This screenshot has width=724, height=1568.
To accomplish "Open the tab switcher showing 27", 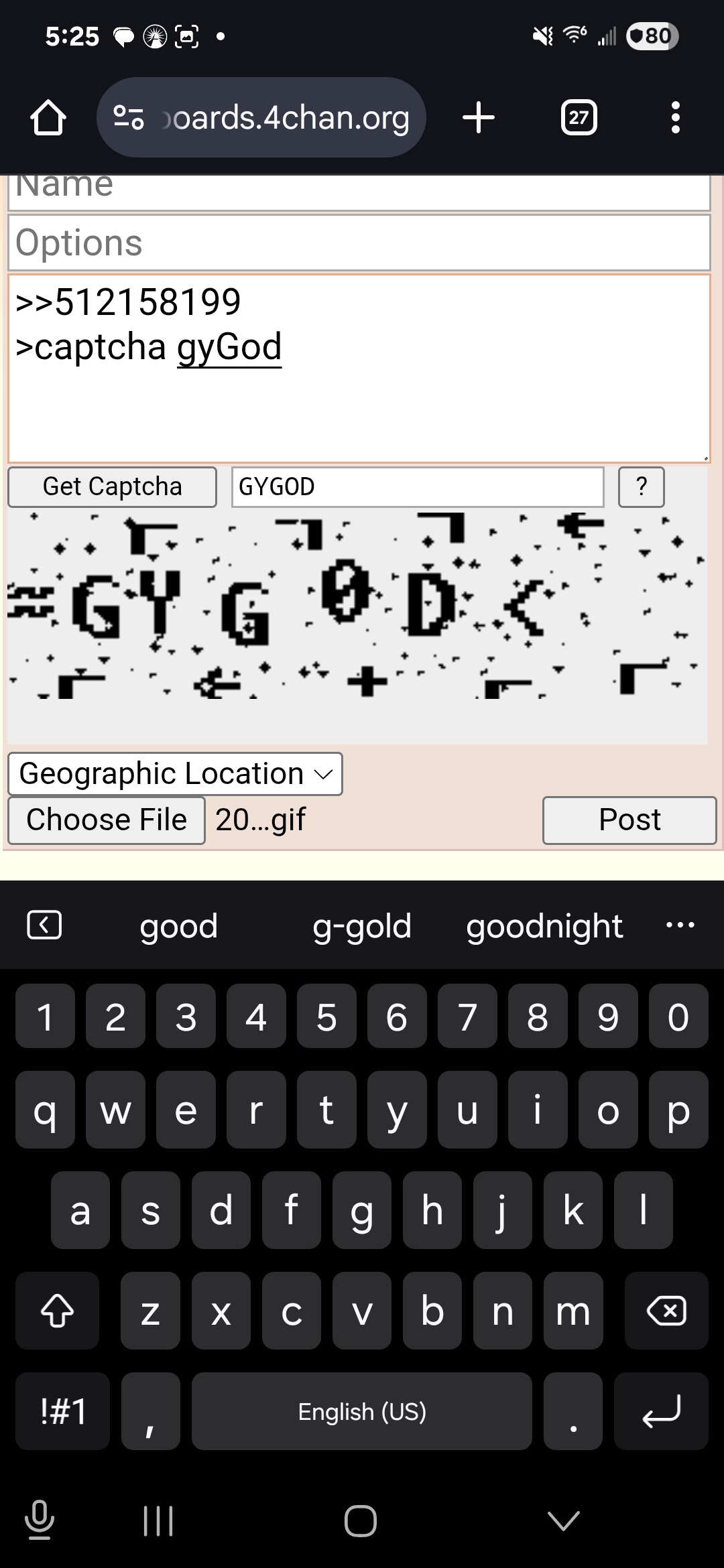I will [579, 118].
